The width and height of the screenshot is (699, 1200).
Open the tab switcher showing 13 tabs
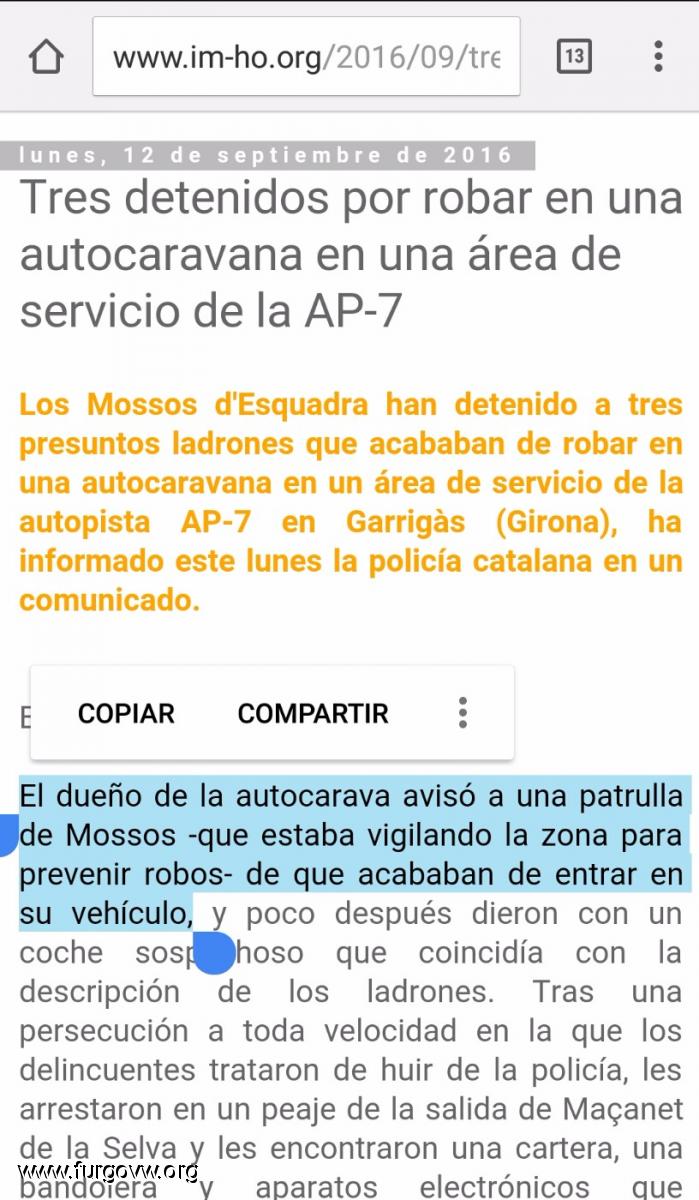[x=573, y=56]
